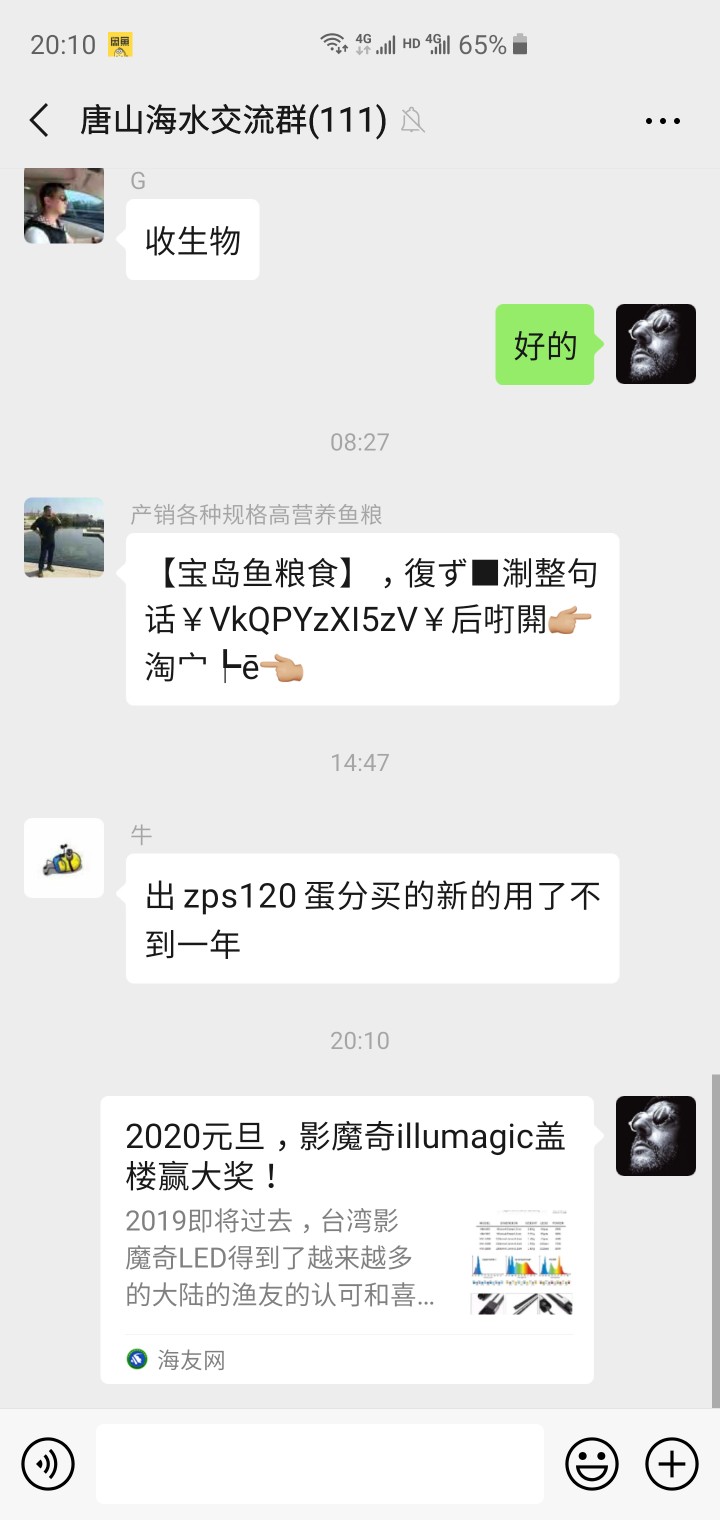
Task: Focus the message text field
Action: (x=320, y=1464)
